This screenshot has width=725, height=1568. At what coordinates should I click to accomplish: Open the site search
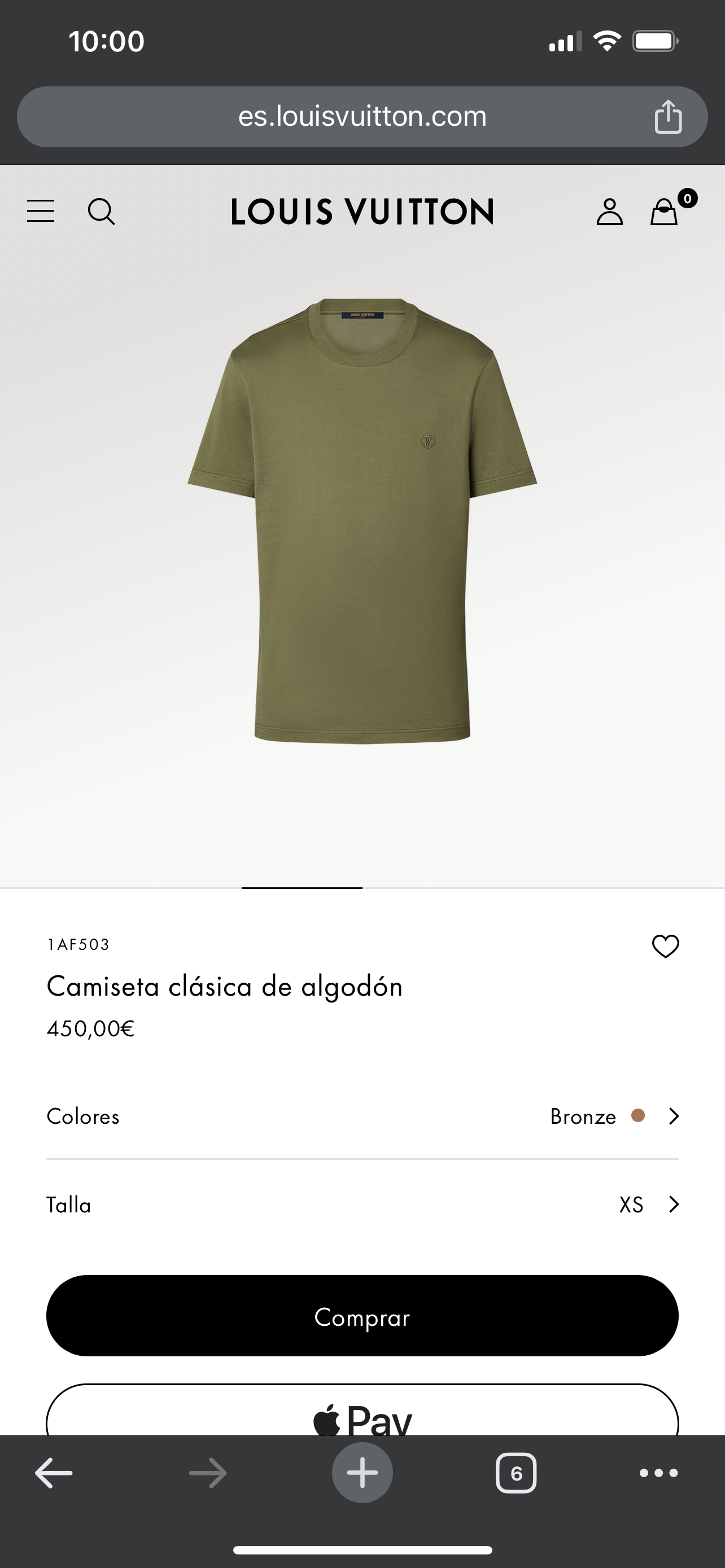[x=101, y=212]
